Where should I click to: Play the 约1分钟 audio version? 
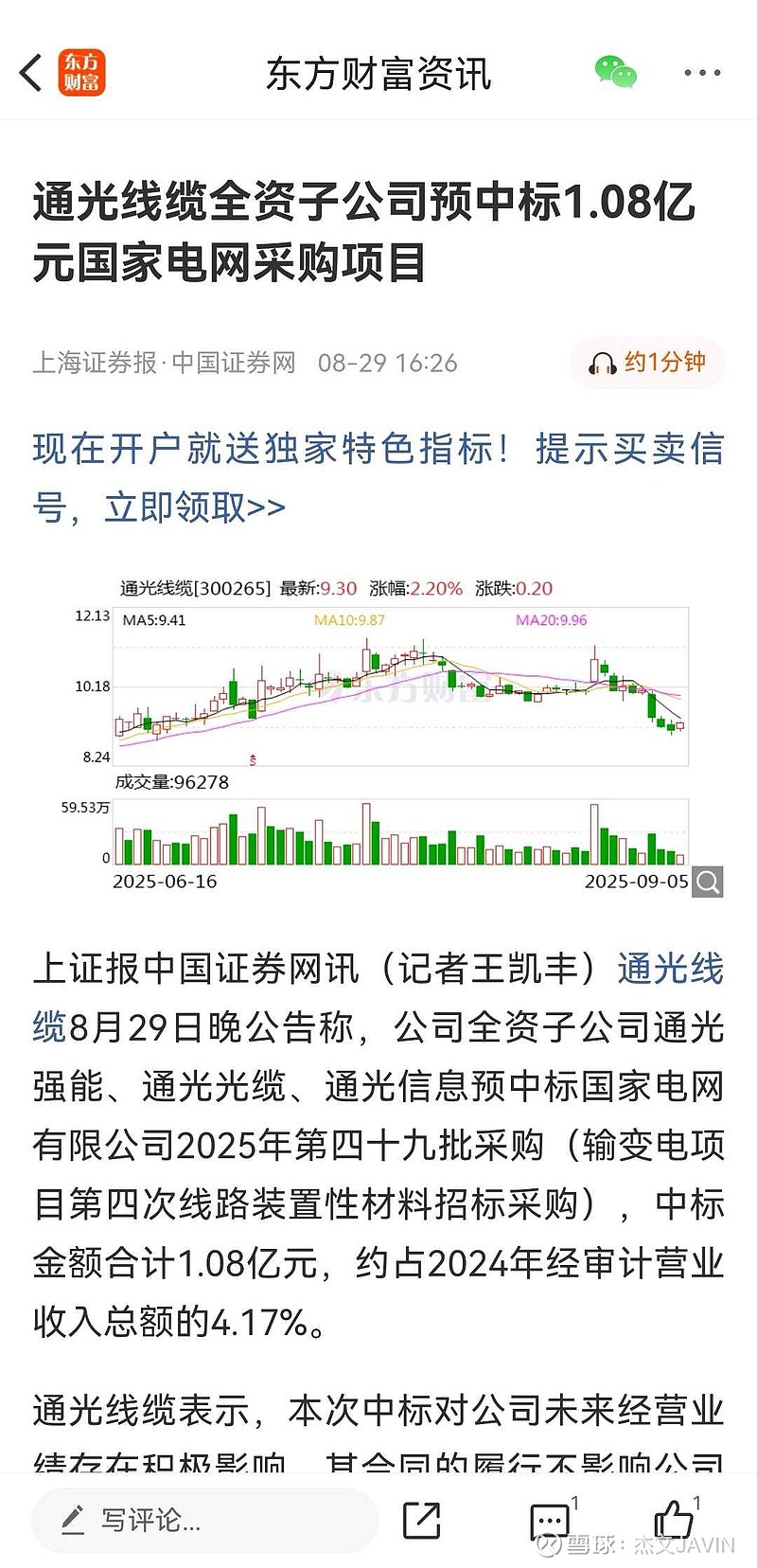click(647, 363)
